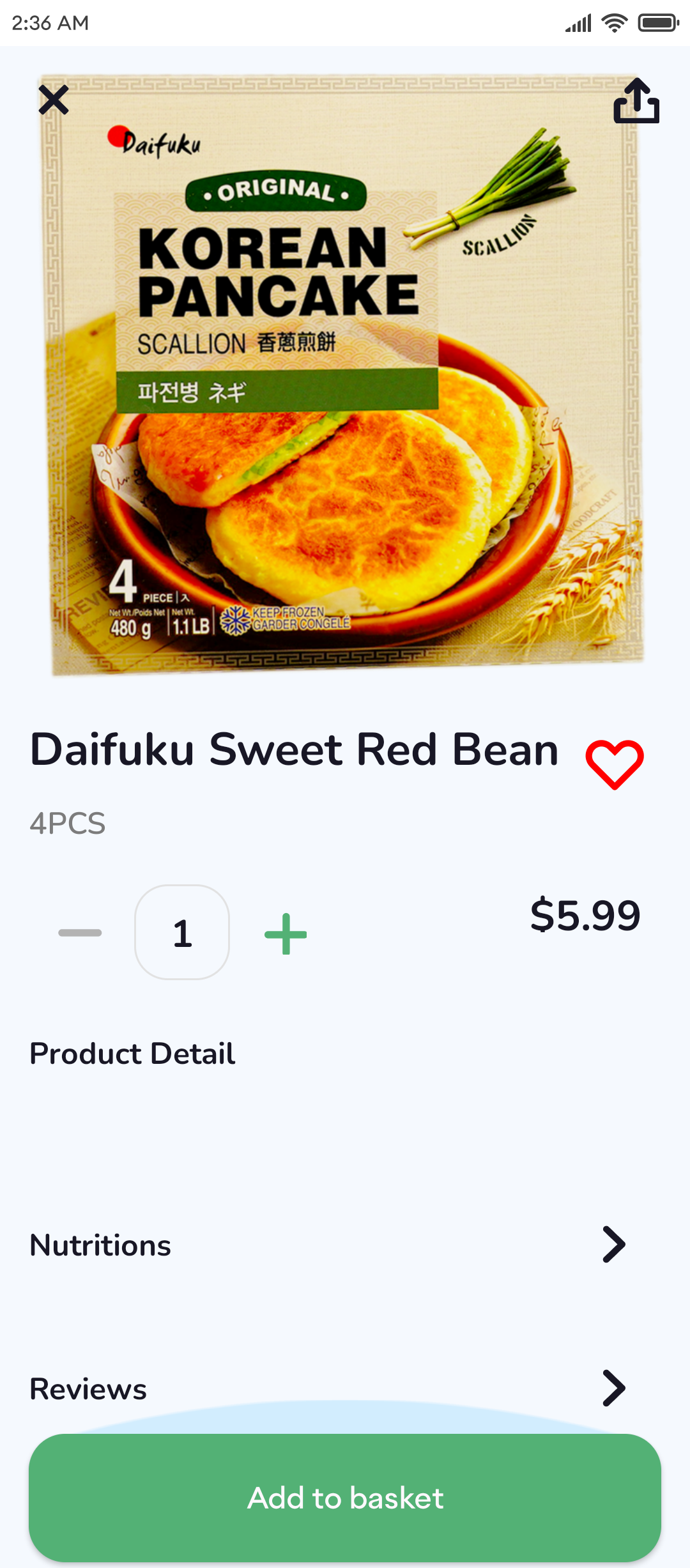
Task: Tap the quantity box showing 1
Action: pyautogui.click(x=182, y=932)
